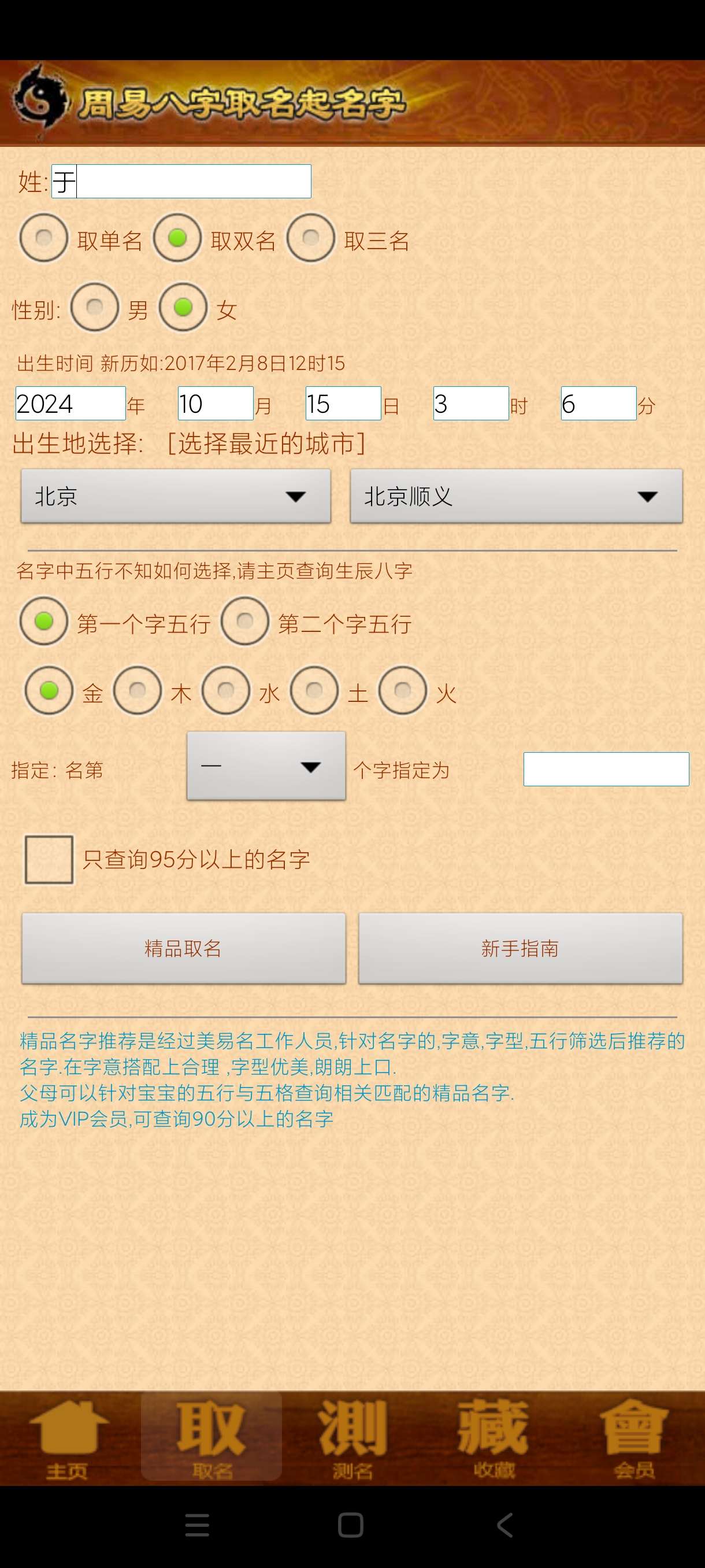Viewport: 705px width, 1568px height.
Task: Enable the 只查询95分以上的名字 checkbox
Action: point(49,860)
